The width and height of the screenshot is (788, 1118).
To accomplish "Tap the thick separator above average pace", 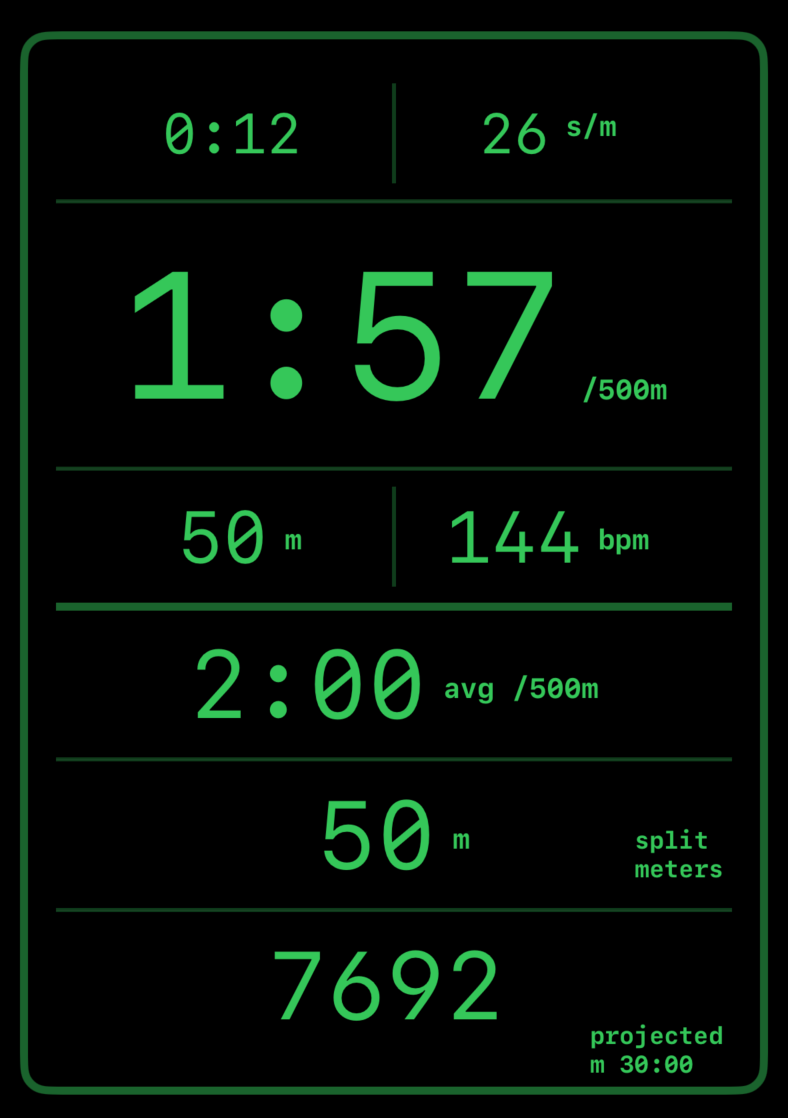I will (394, 607).
